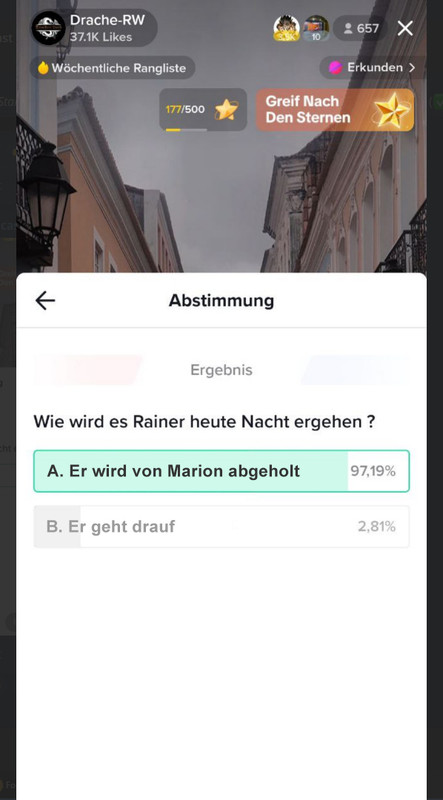Select option A. Er wird von Marion abgeholt
This screenshot has height=800, width=443.
click(222, 471)
